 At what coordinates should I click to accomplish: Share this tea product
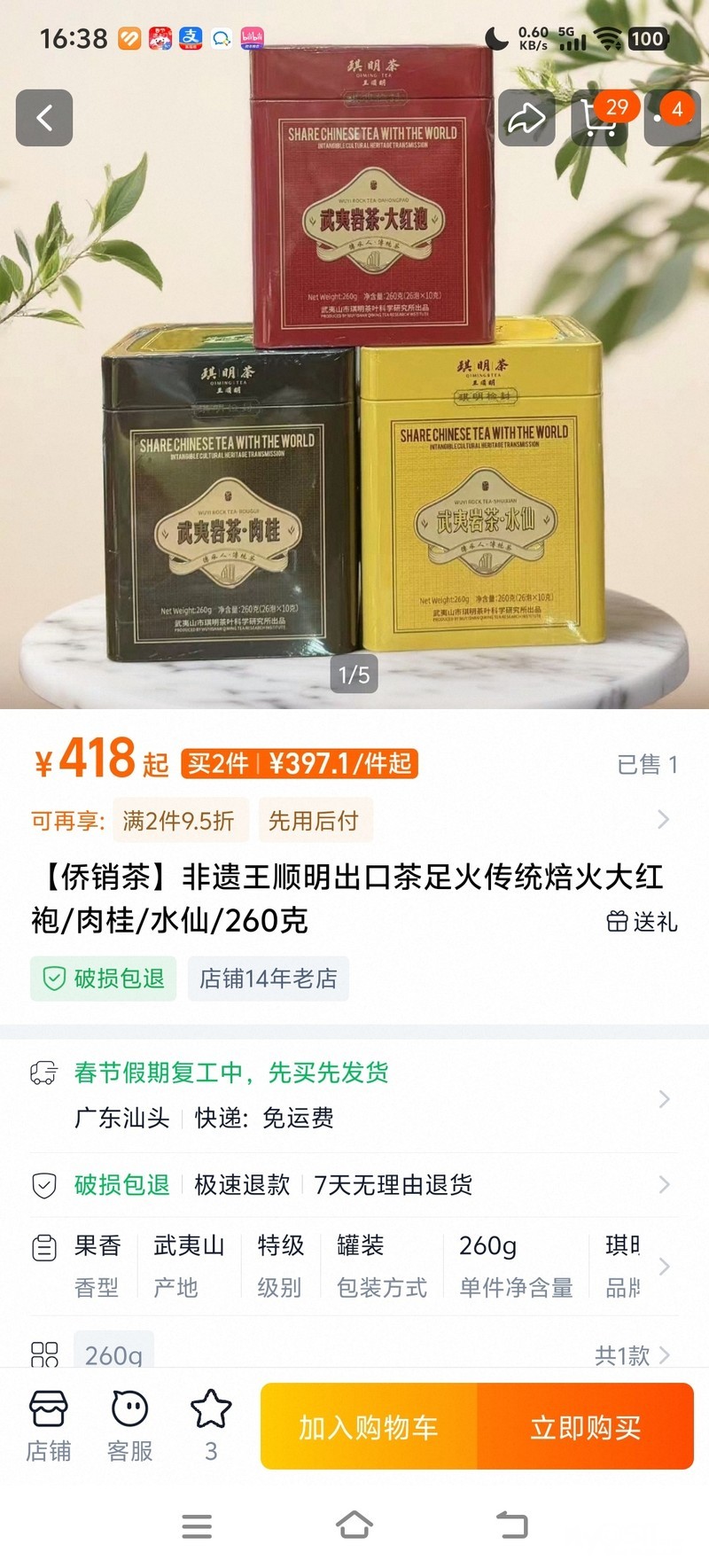(526, 118)
